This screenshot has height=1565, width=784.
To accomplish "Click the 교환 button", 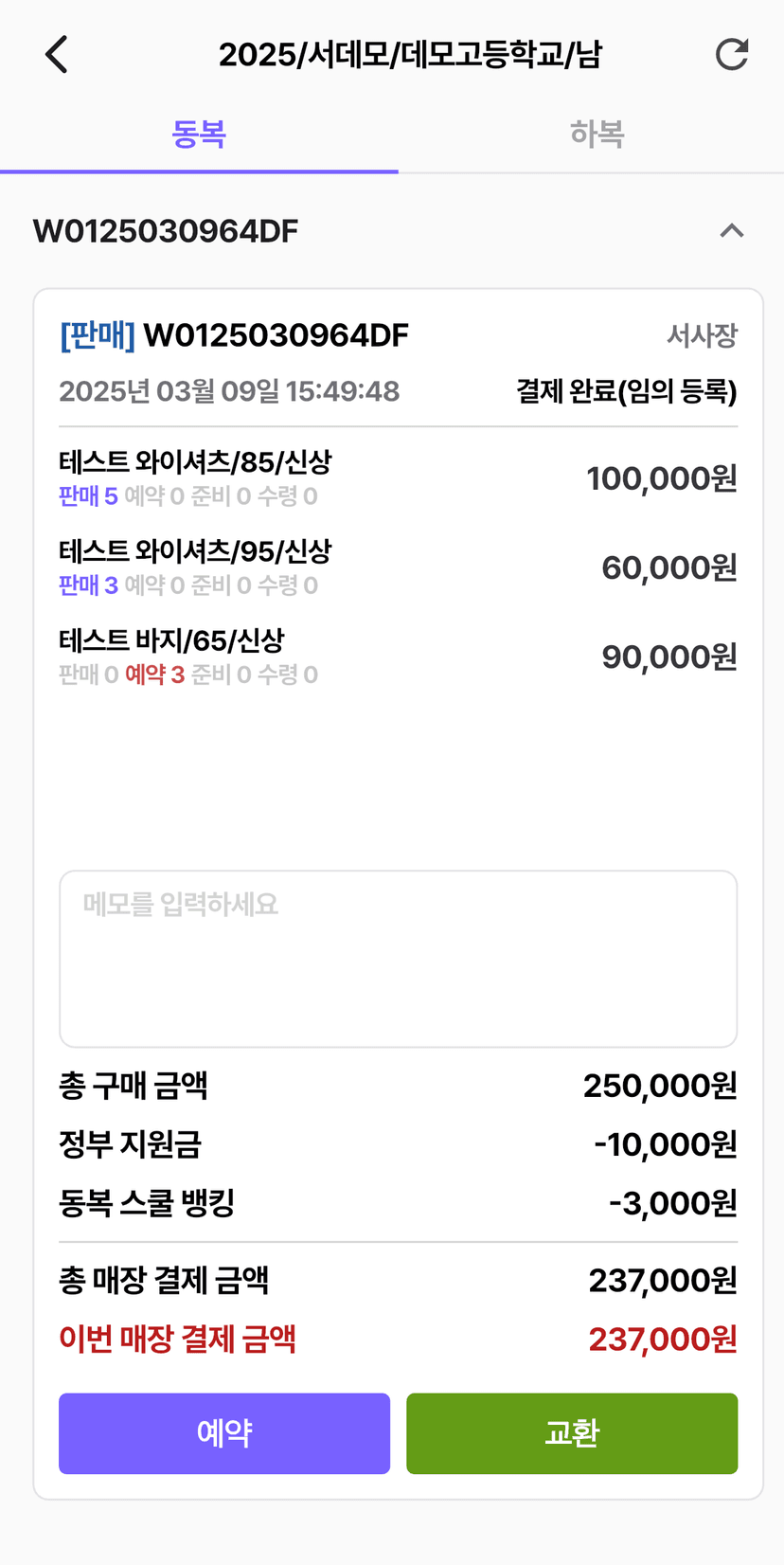I will click(572, 1433).
